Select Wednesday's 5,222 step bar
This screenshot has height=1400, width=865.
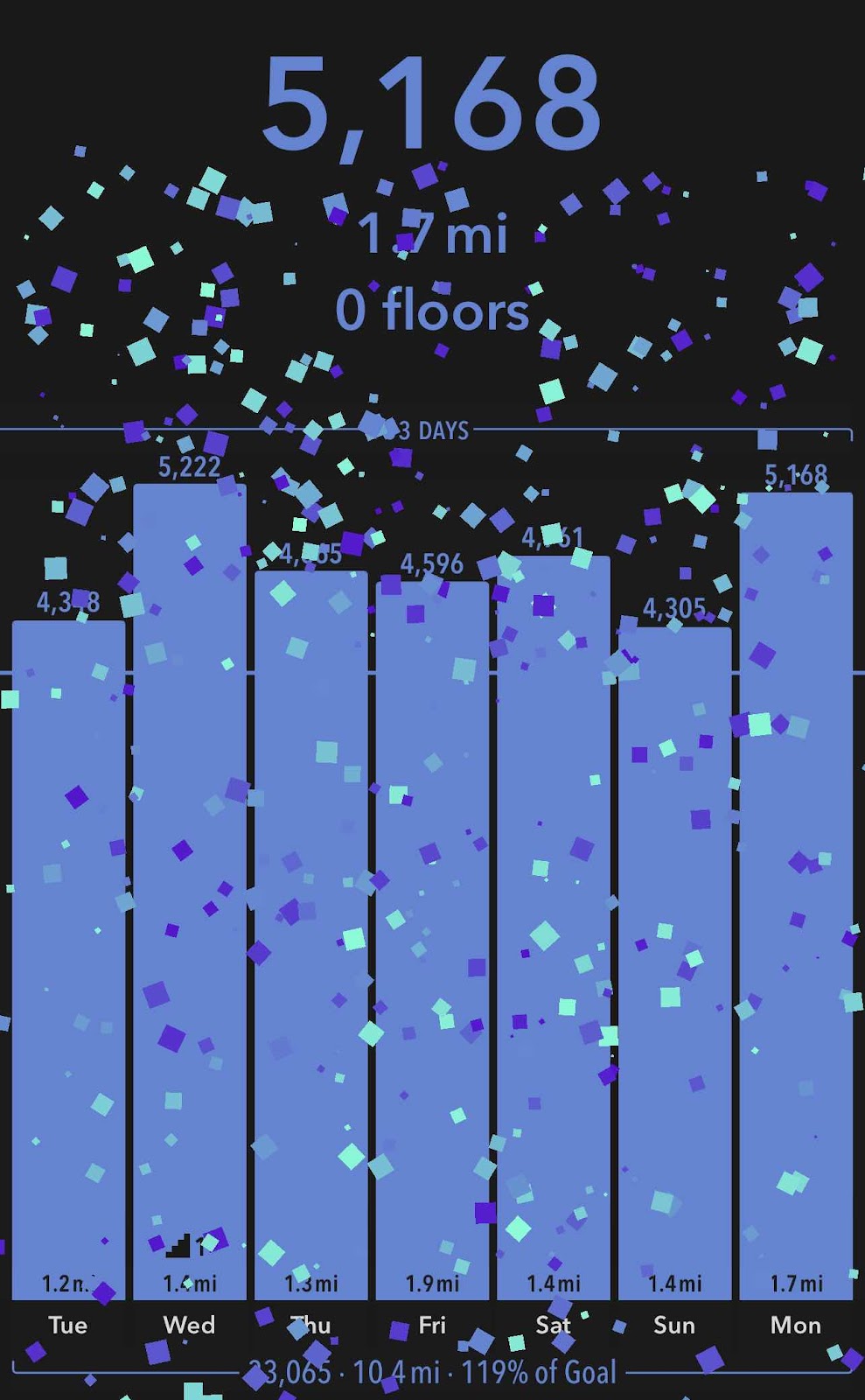190,891
